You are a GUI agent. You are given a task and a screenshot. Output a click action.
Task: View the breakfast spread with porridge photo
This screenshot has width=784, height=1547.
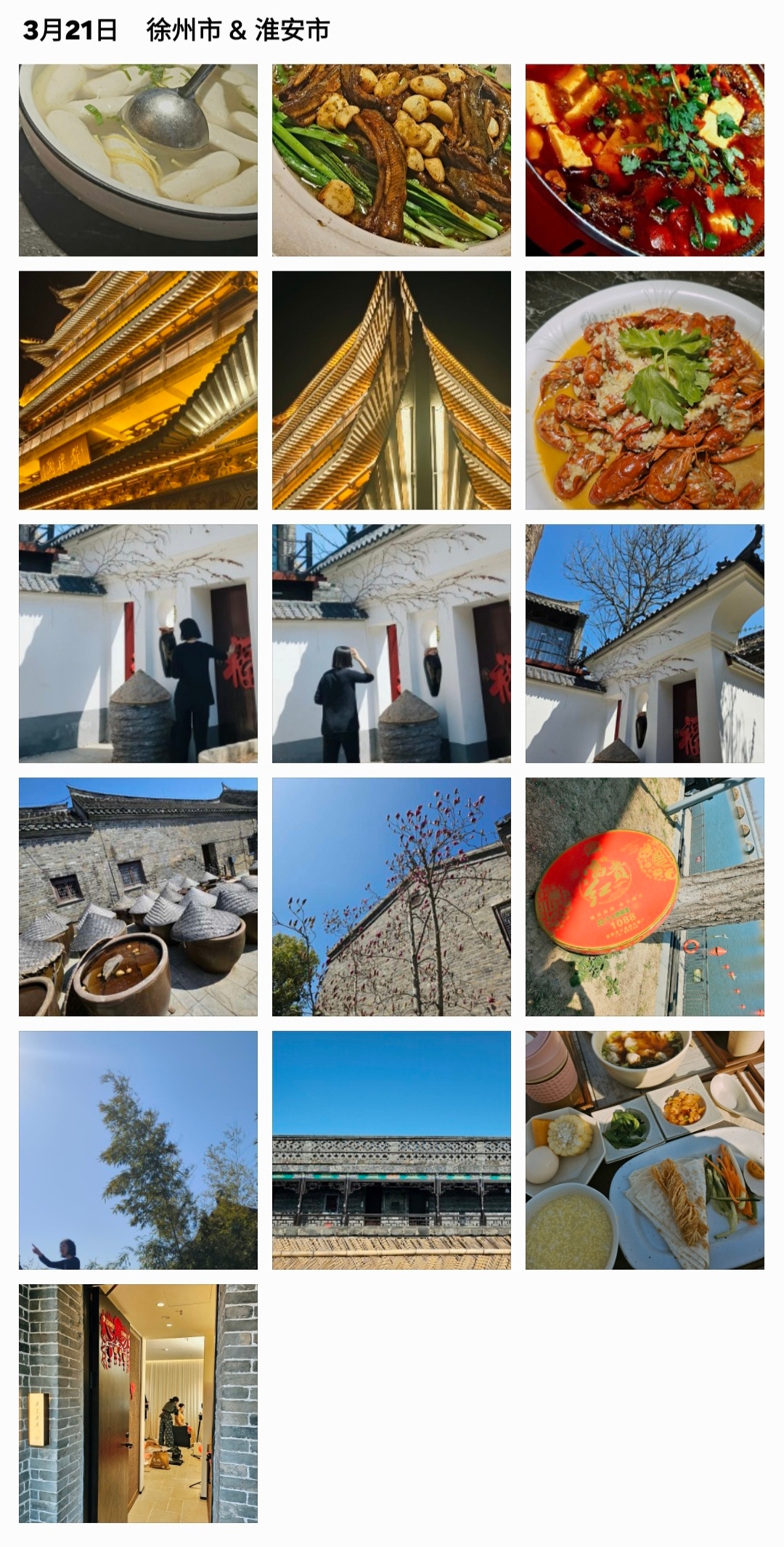[645, 1151]
